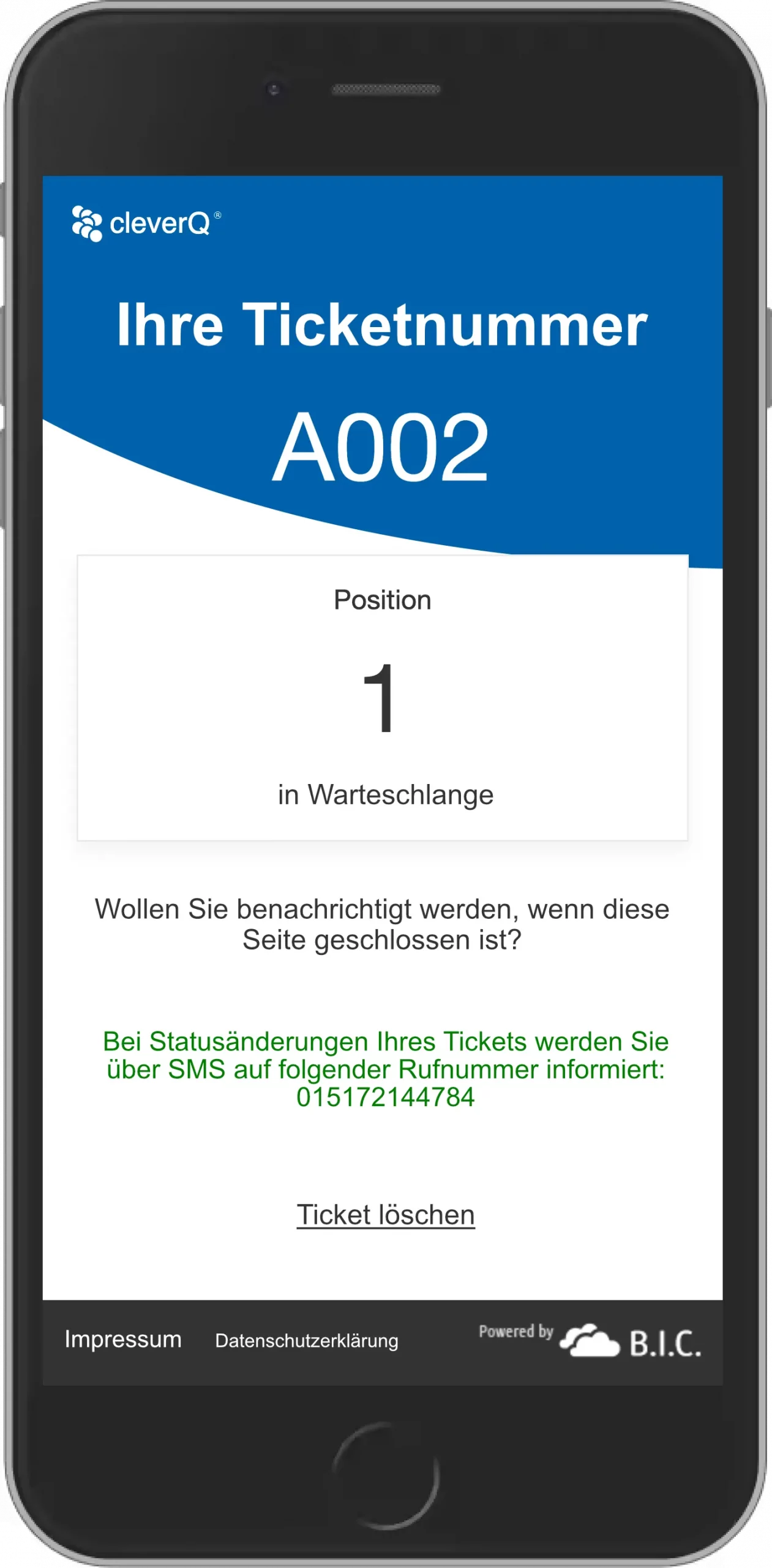Open the Impressum page
Image resolution: width=772 pixels, height=1568 pixels.
tap(123, 1340)
